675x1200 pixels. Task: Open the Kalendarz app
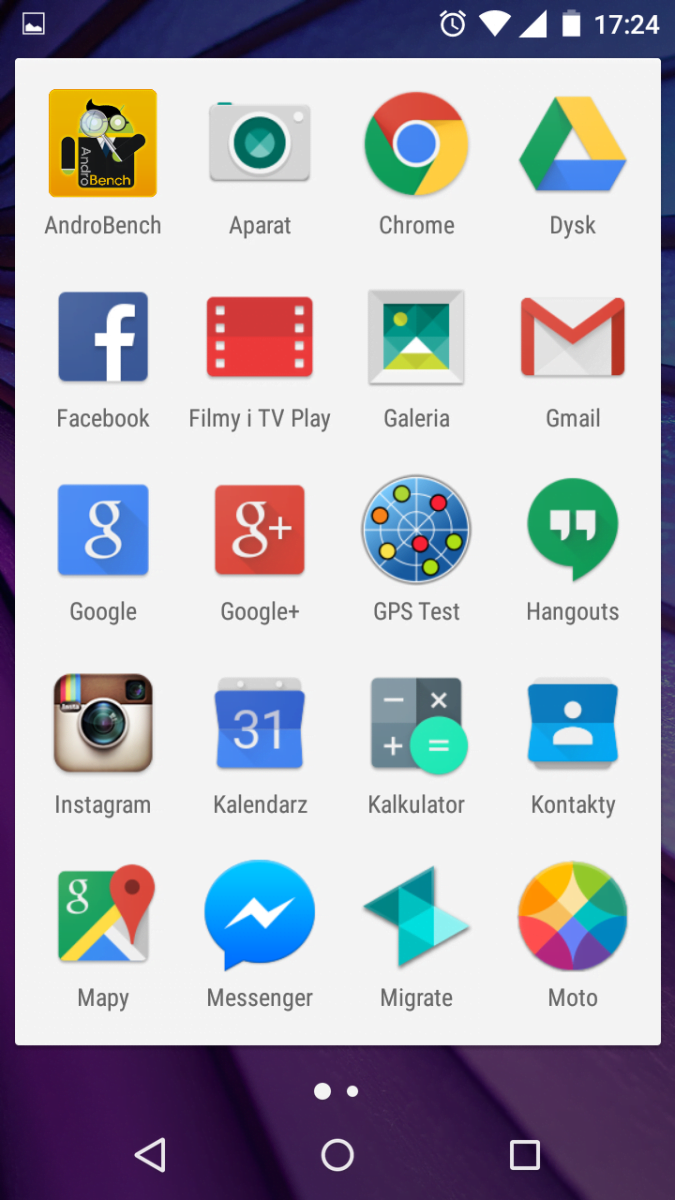pos(260,723)
